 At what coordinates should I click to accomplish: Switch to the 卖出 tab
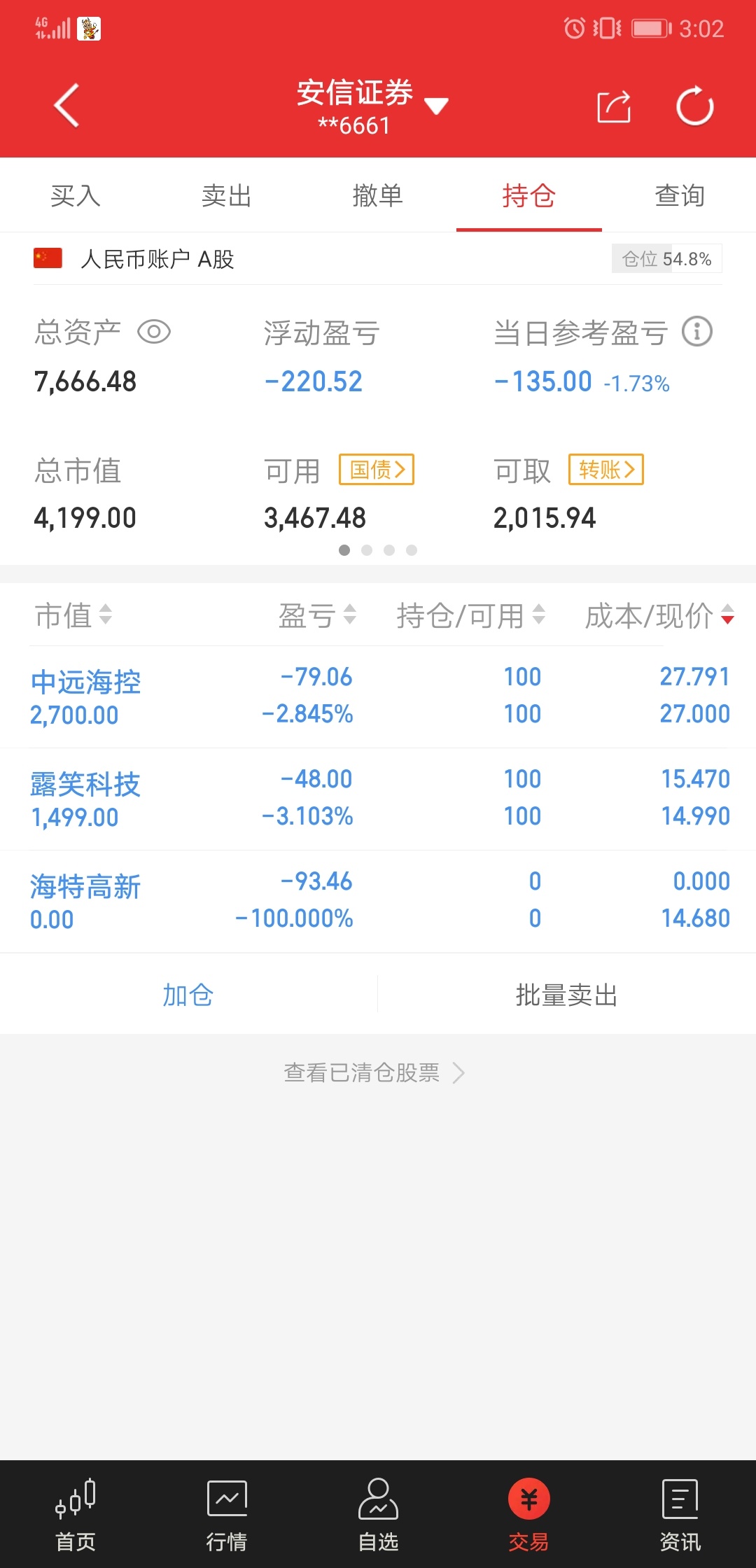tap(227, 195)
